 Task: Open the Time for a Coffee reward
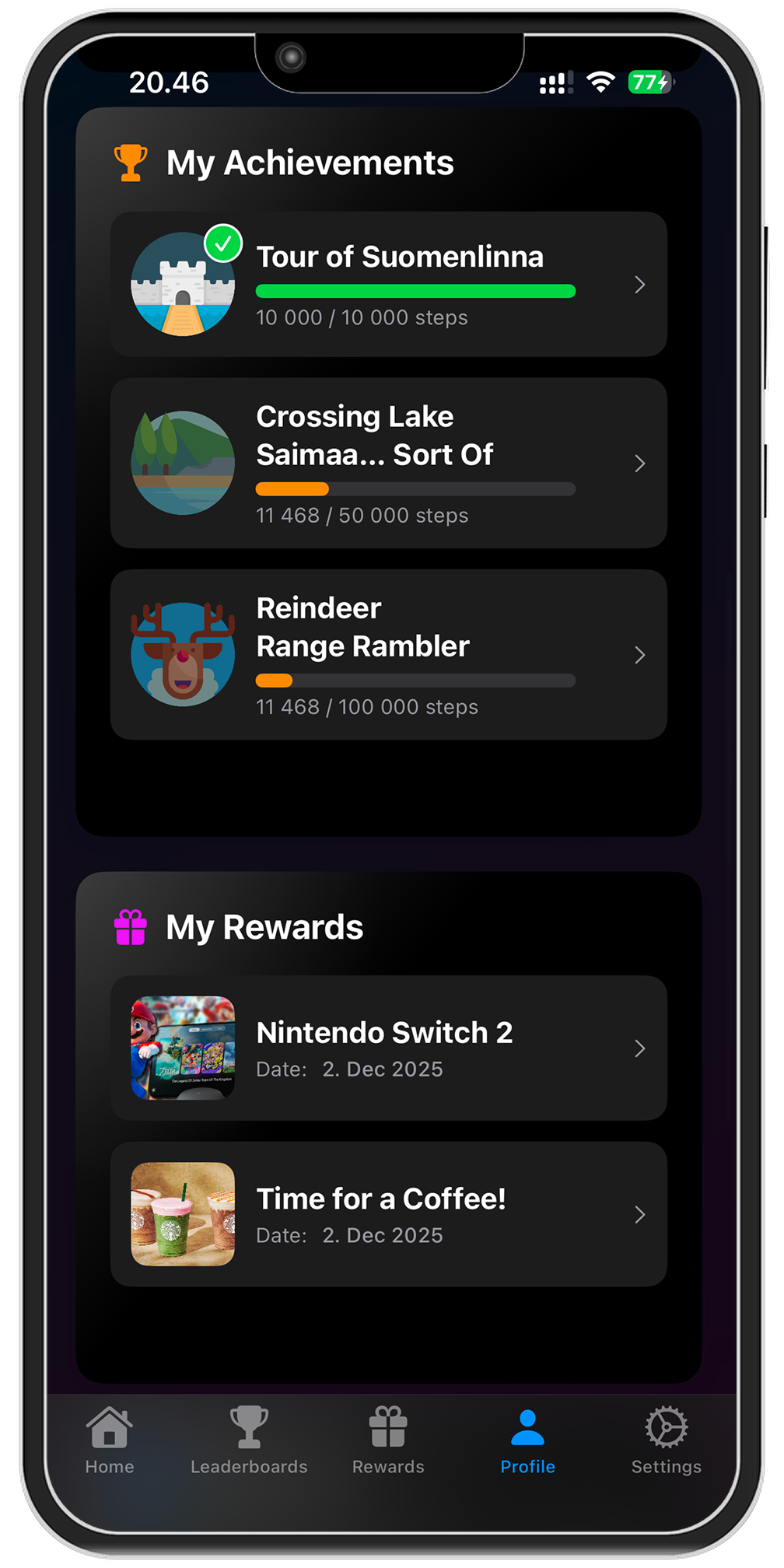click(x=389, y=1215)
